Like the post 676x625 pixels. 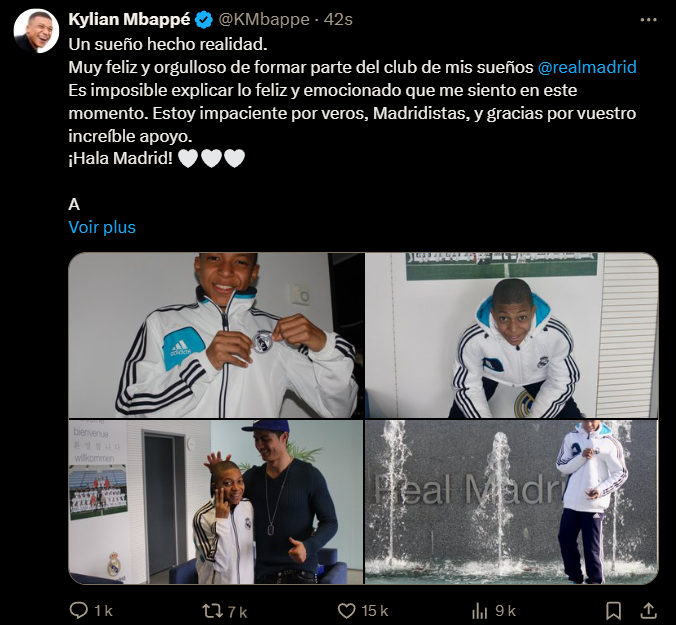[347, 610]
